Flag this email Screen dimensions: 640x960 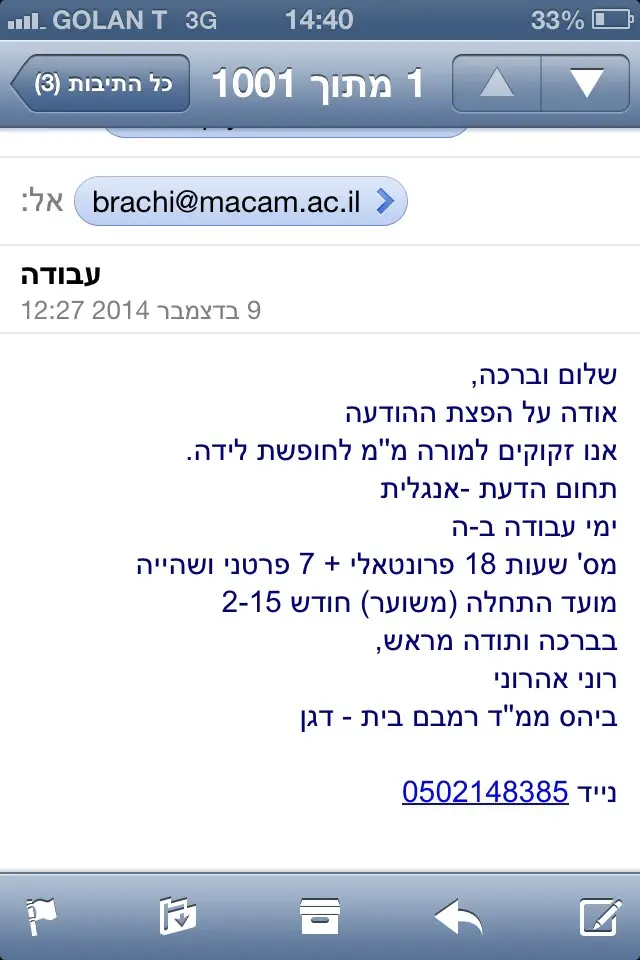(x=44, y=916)
